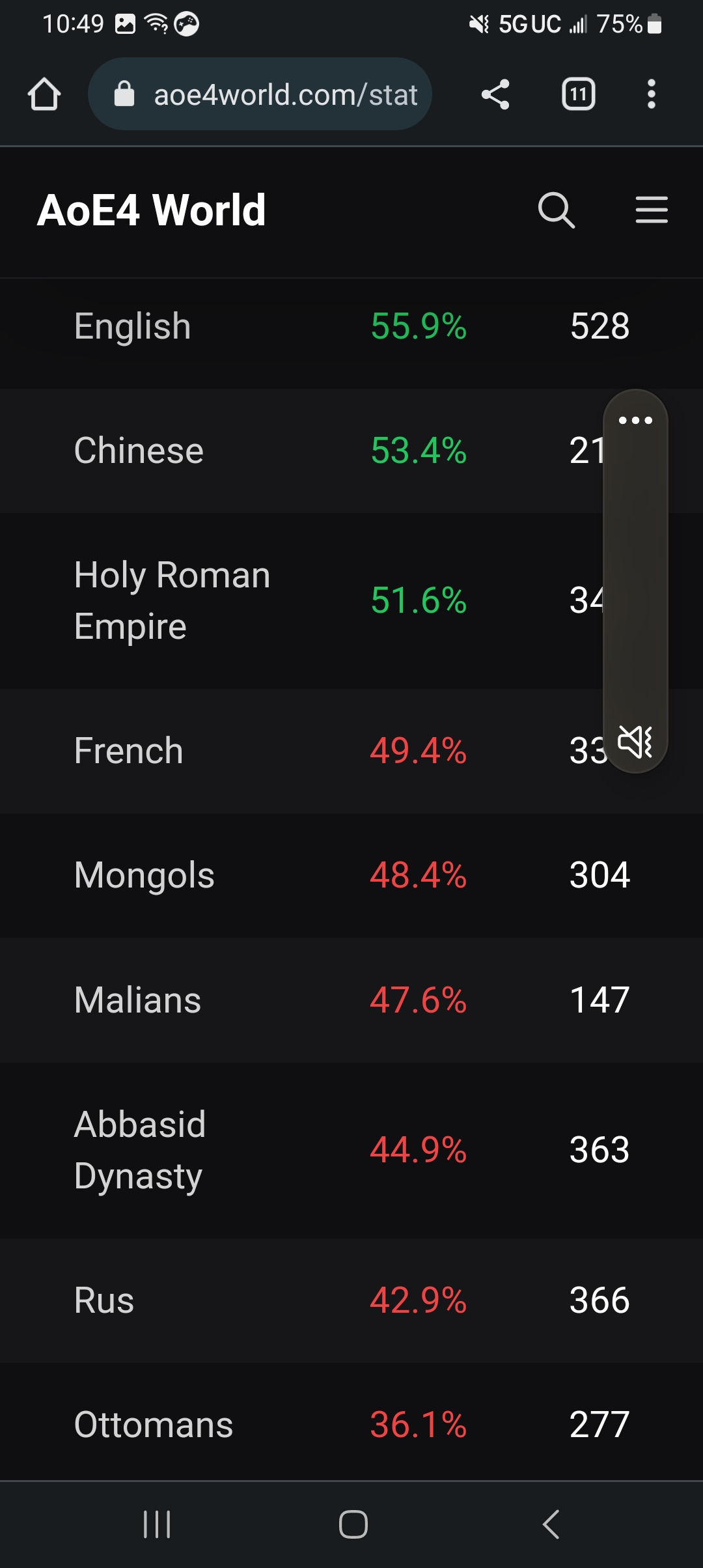Go to the browser home page

pos(44,94)
